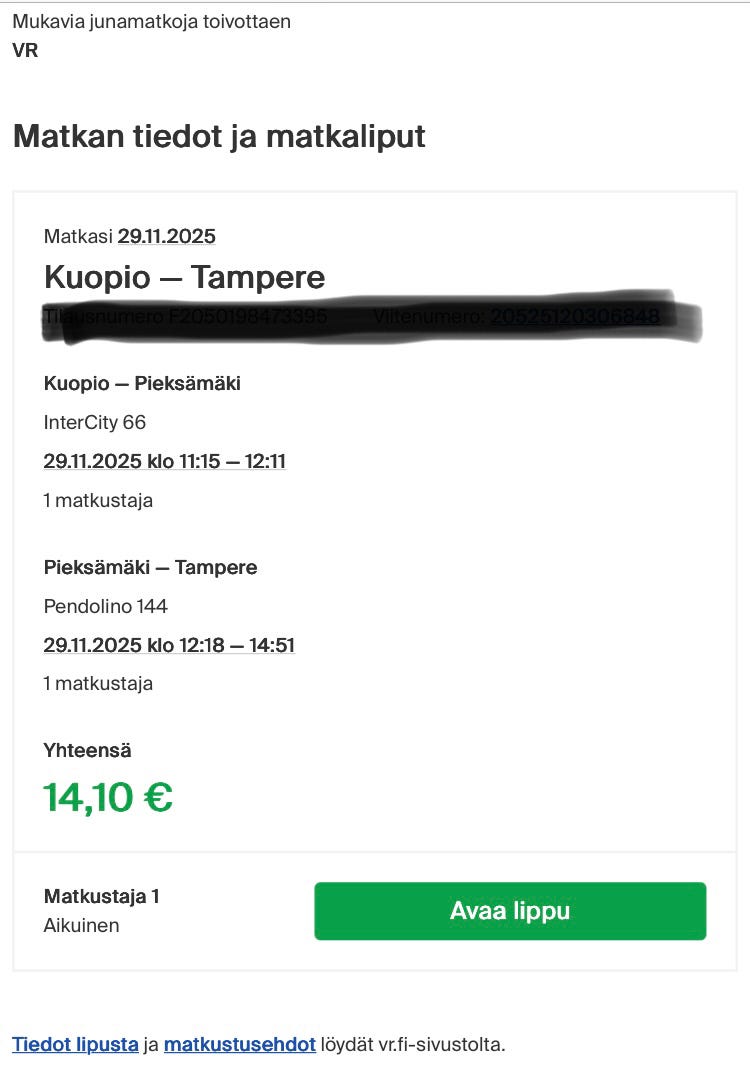750x1080 pixels.
Task: Click the departure time 12:18 — 14:51
Action: click(169, 645)
